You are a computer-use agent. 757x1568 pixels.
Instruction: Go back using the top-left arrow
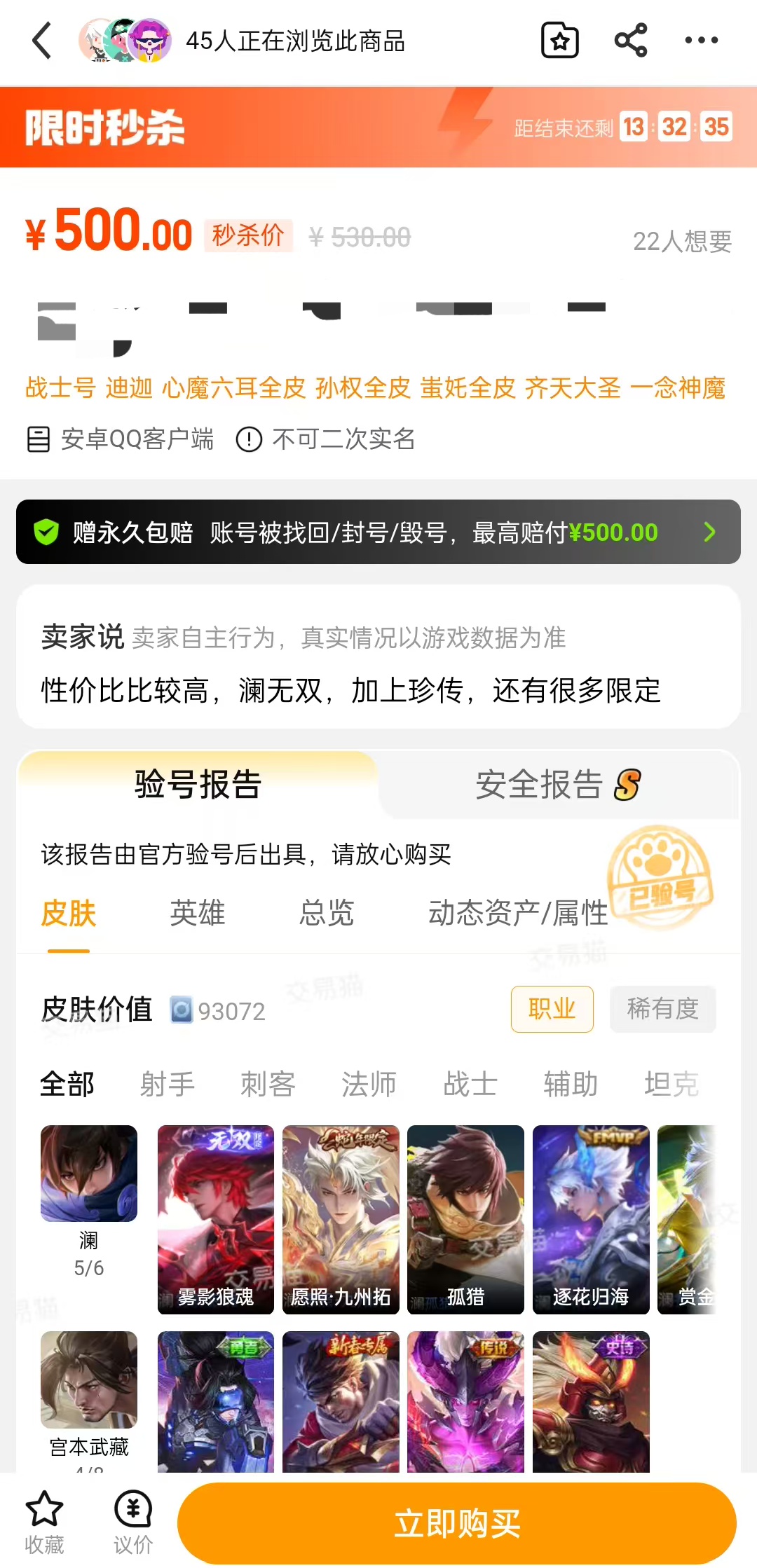[x=42, y=41]
